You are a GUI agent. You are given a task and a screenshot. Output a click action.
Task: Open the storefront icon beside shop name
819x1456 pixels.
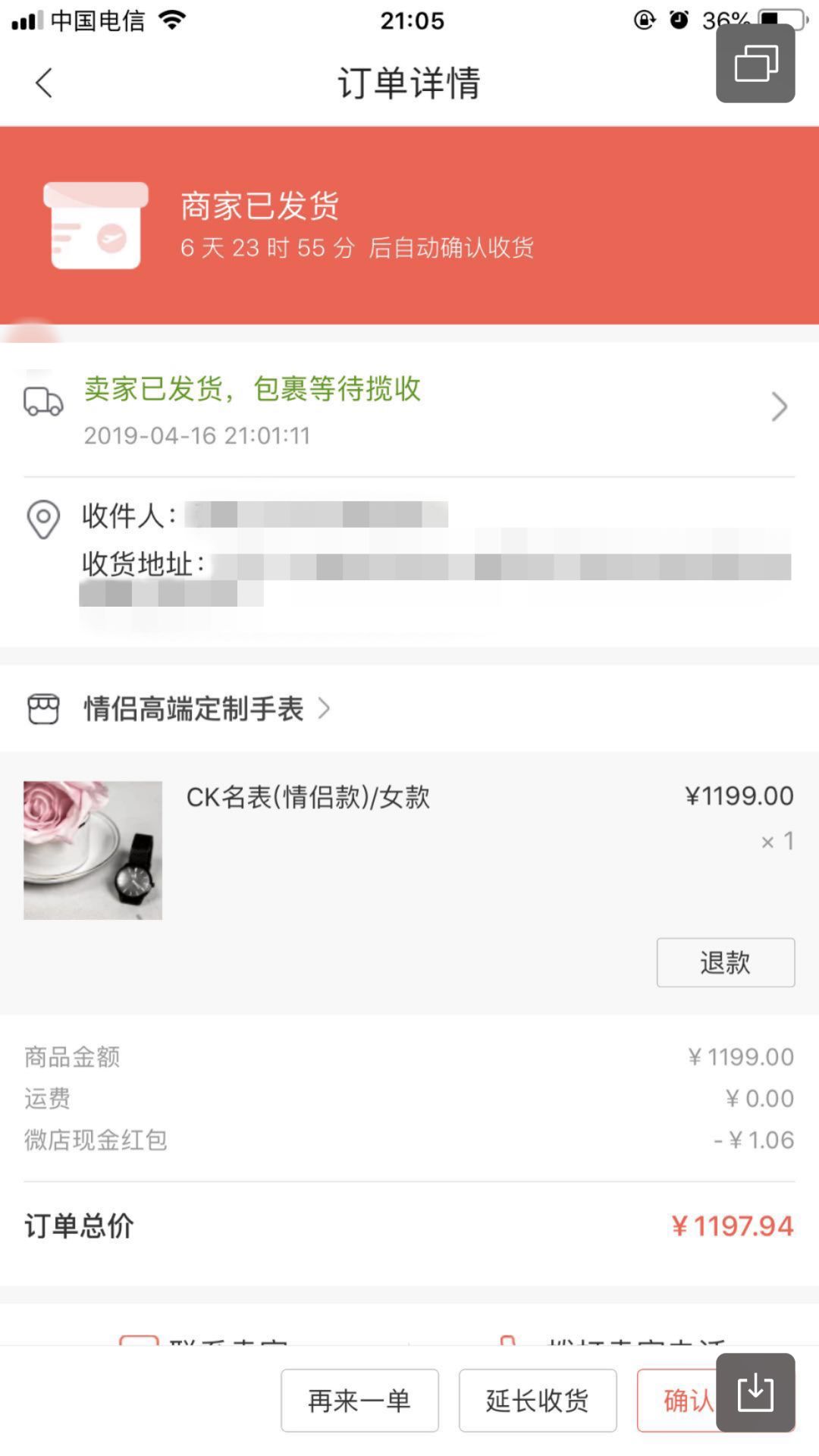[x=43, y=708]
